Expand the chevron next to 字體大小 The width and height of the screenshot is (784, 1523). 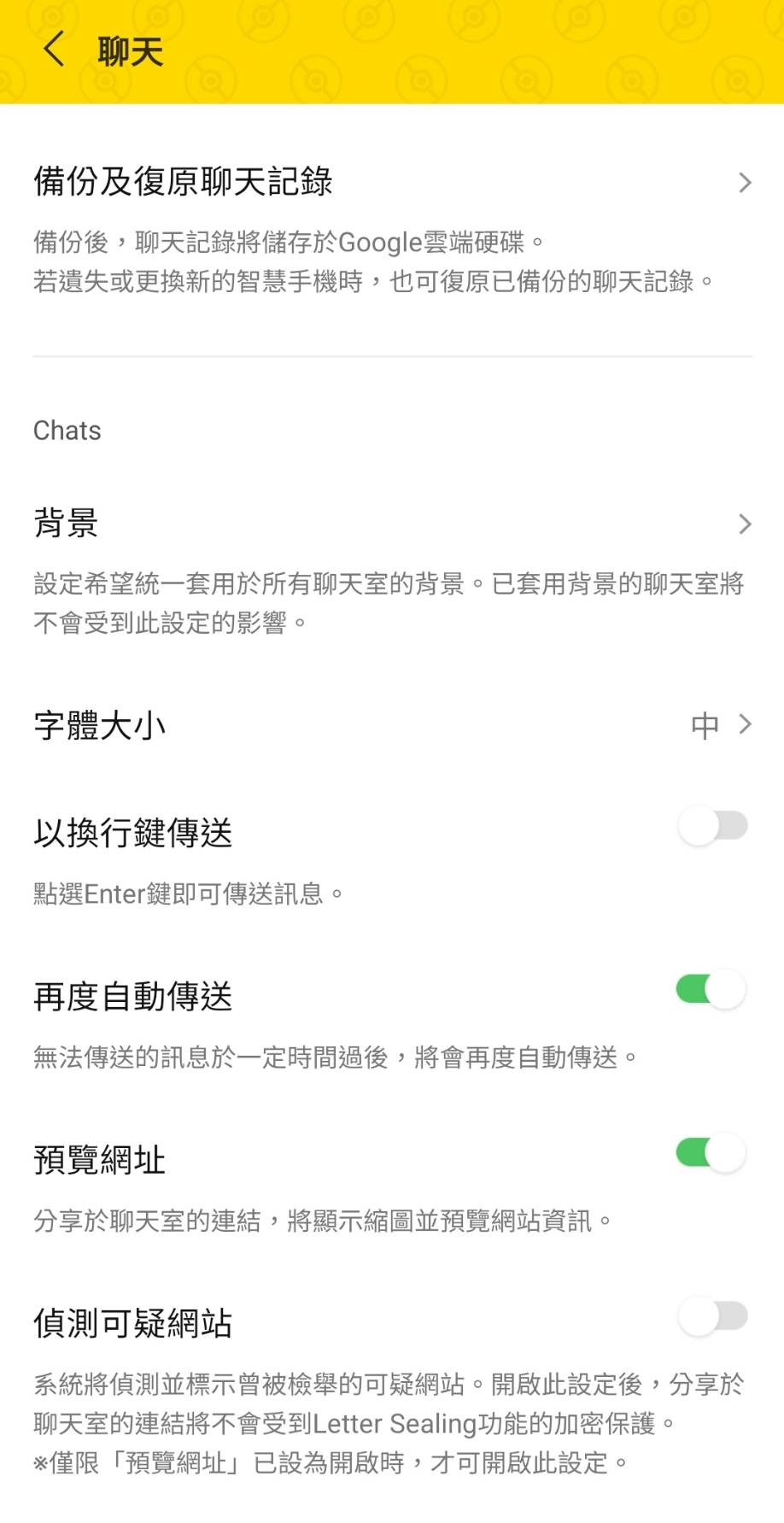click(745, 725)
